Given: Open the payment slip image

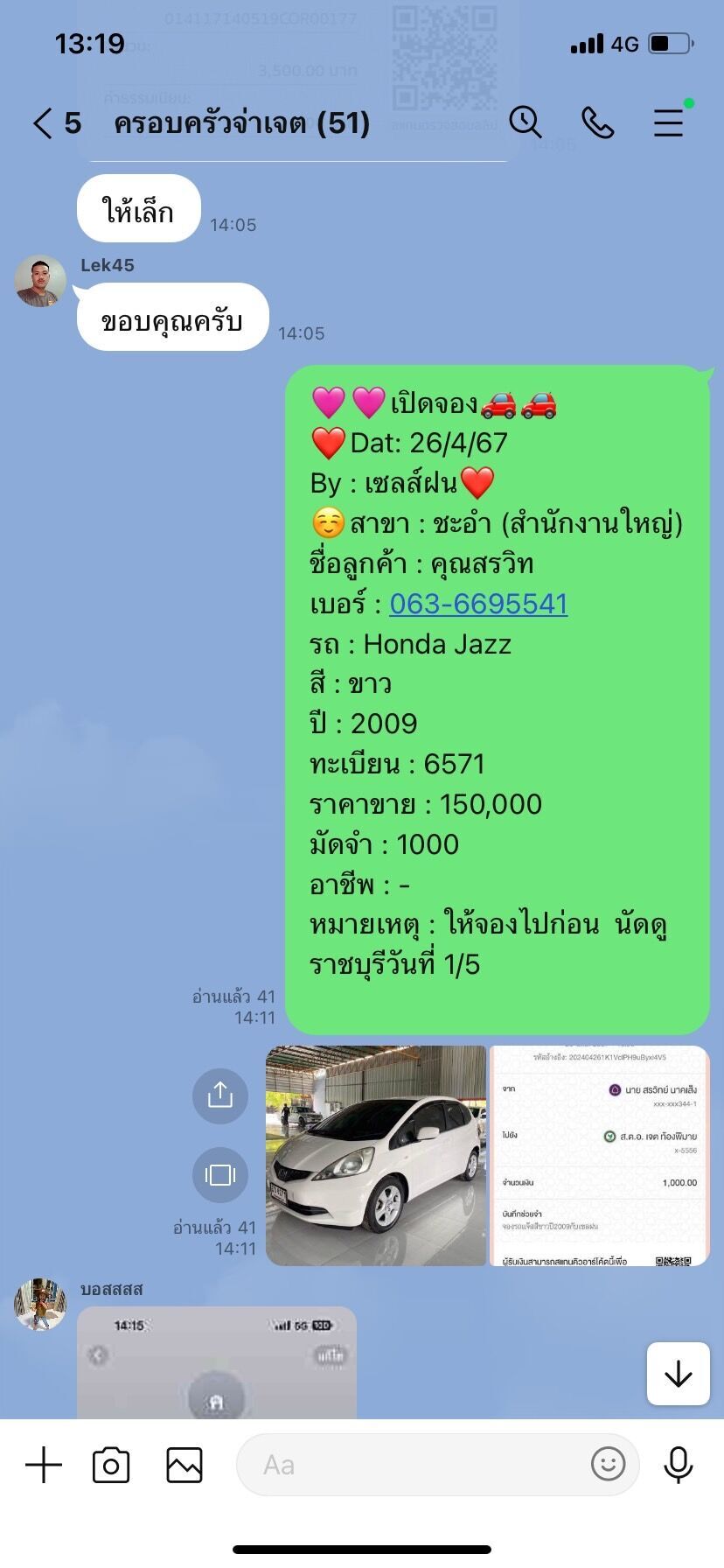Looking at the screenshot, I should [599, 1156].
